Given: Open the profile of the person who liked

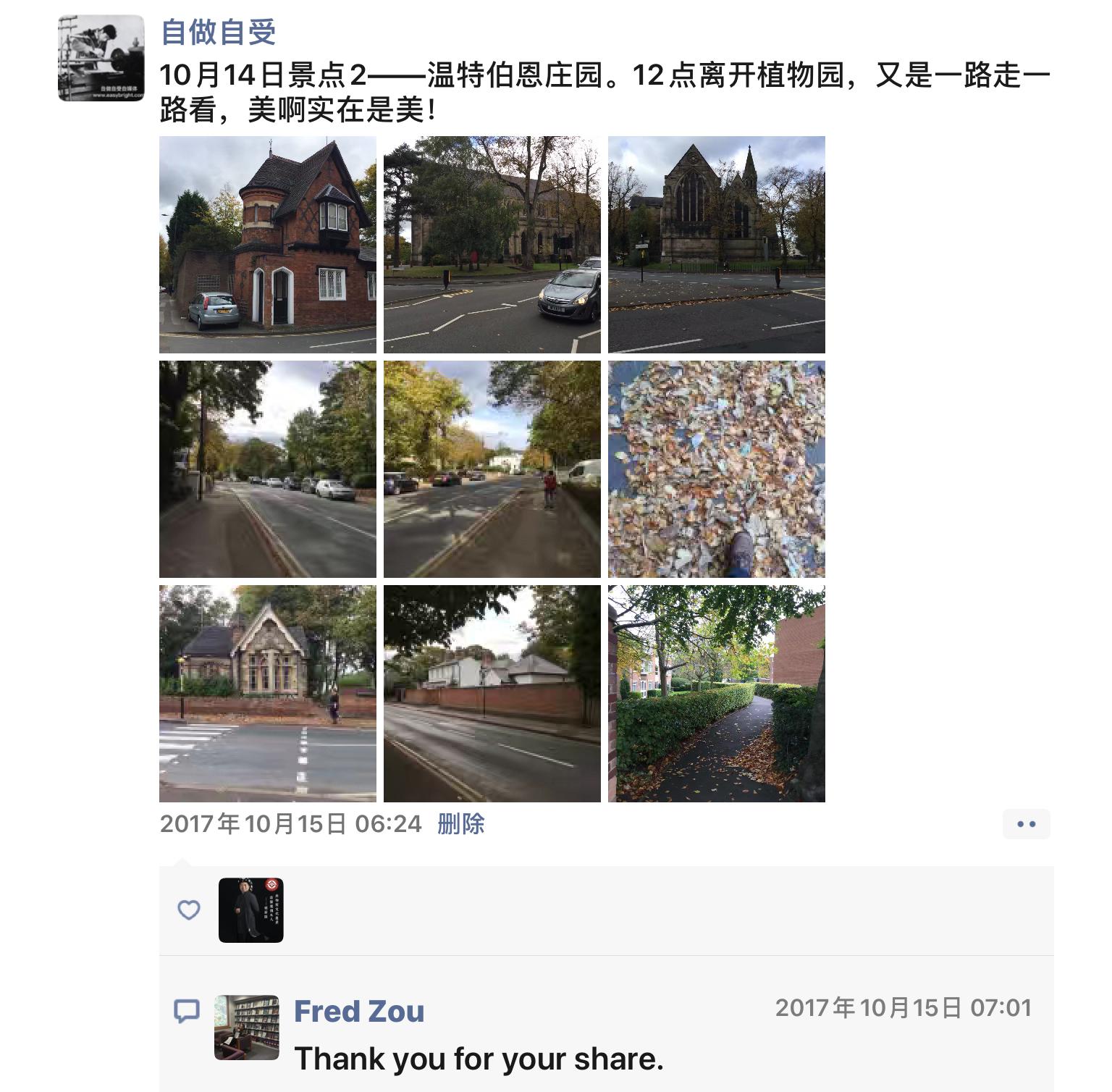Looking at the screenshot, I should coord(250,910).
